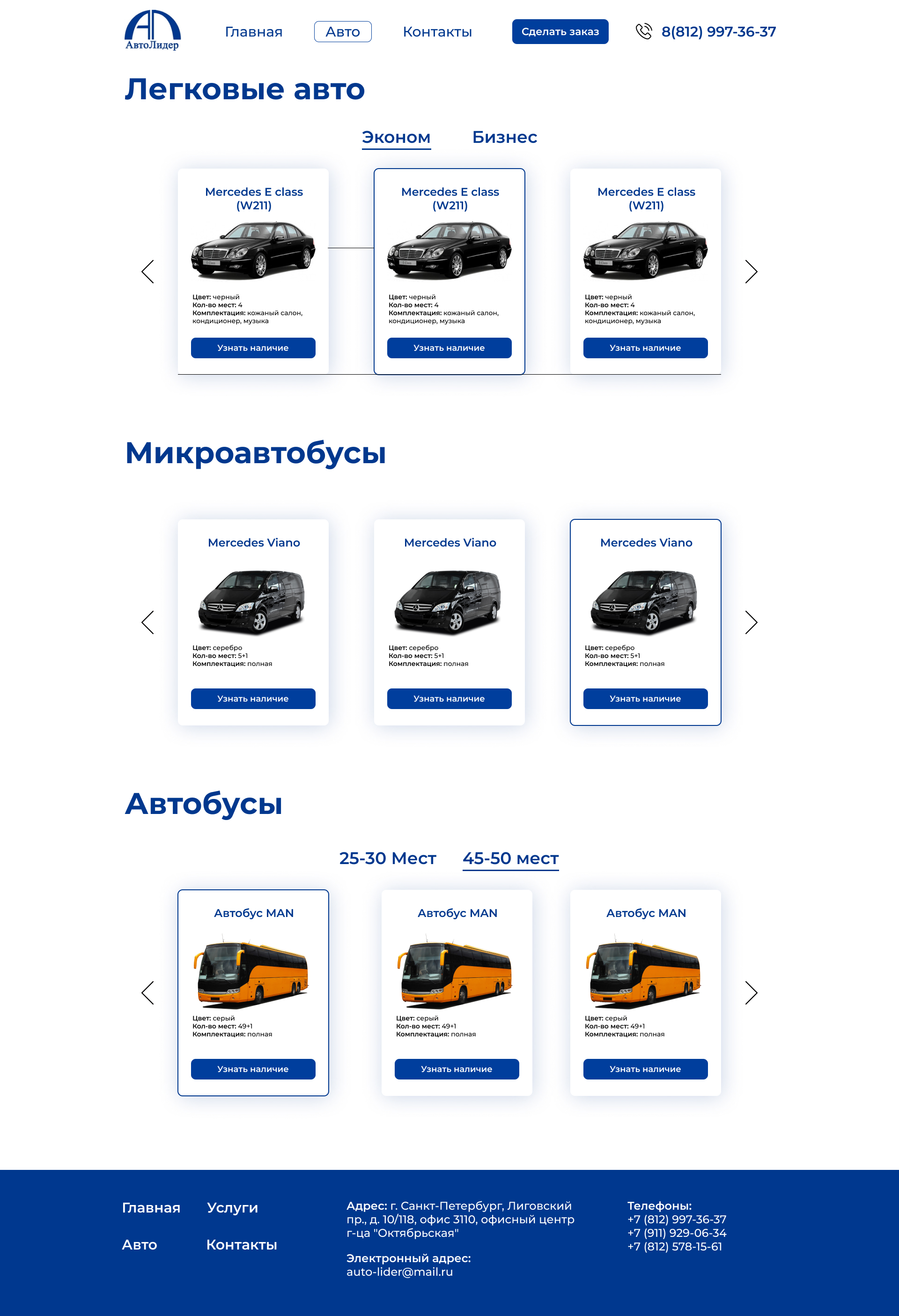Screen dimensions: 899x1316
Task: Tap the Сделать заказ button
Action: point(560,32)
